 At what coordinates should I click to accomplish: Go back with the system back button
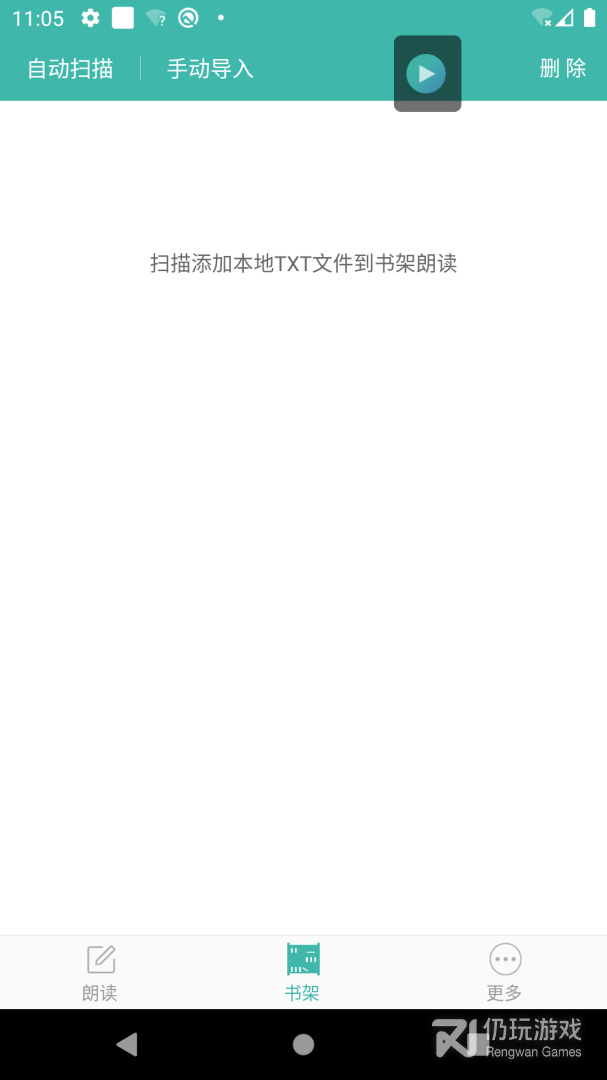tap(126, 1045)
